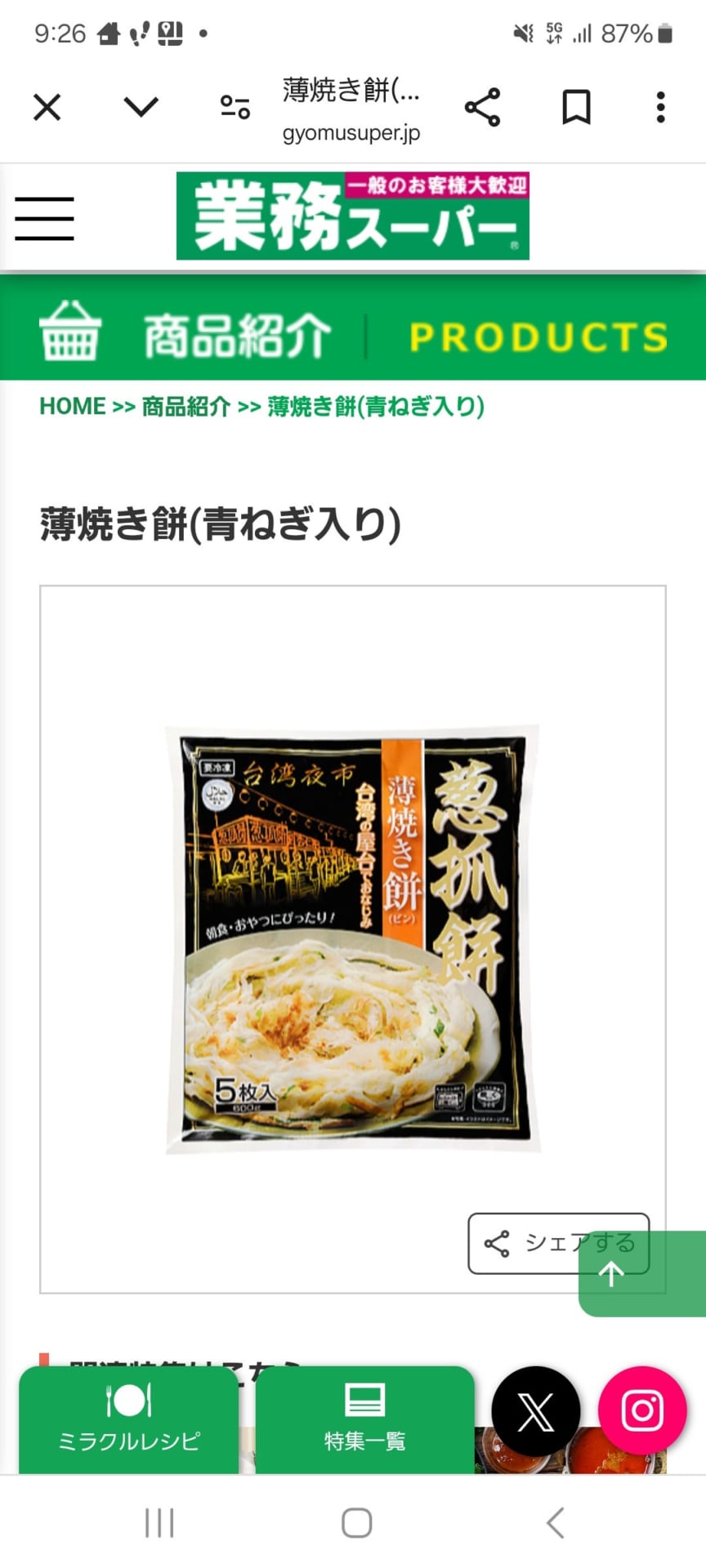The image size is (706, 1568).
Task: Tap the 業務スーパー logo banner
Action: [352, 216]
